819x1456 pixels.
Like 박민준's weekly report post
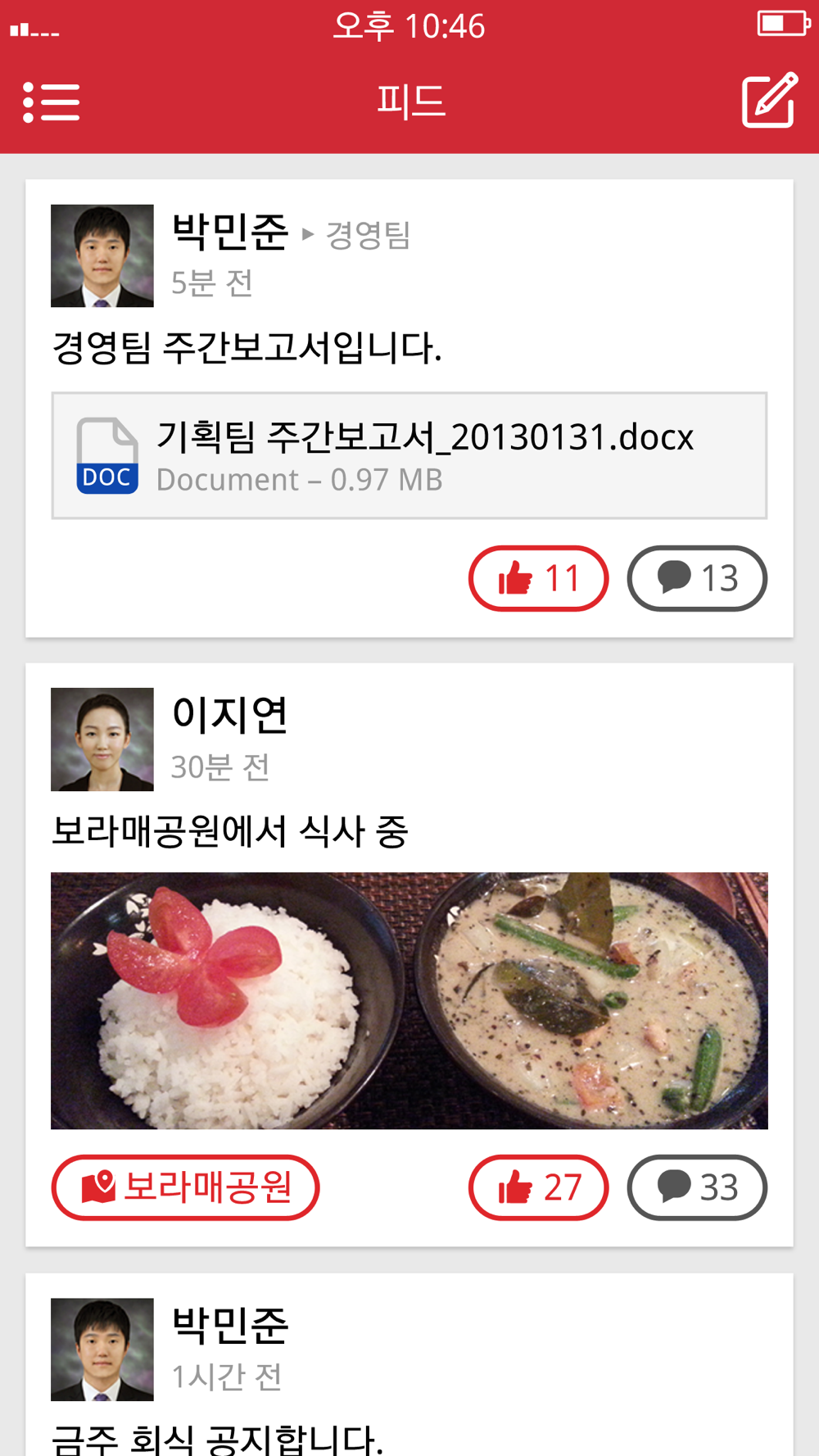click(x=538, y=579)
